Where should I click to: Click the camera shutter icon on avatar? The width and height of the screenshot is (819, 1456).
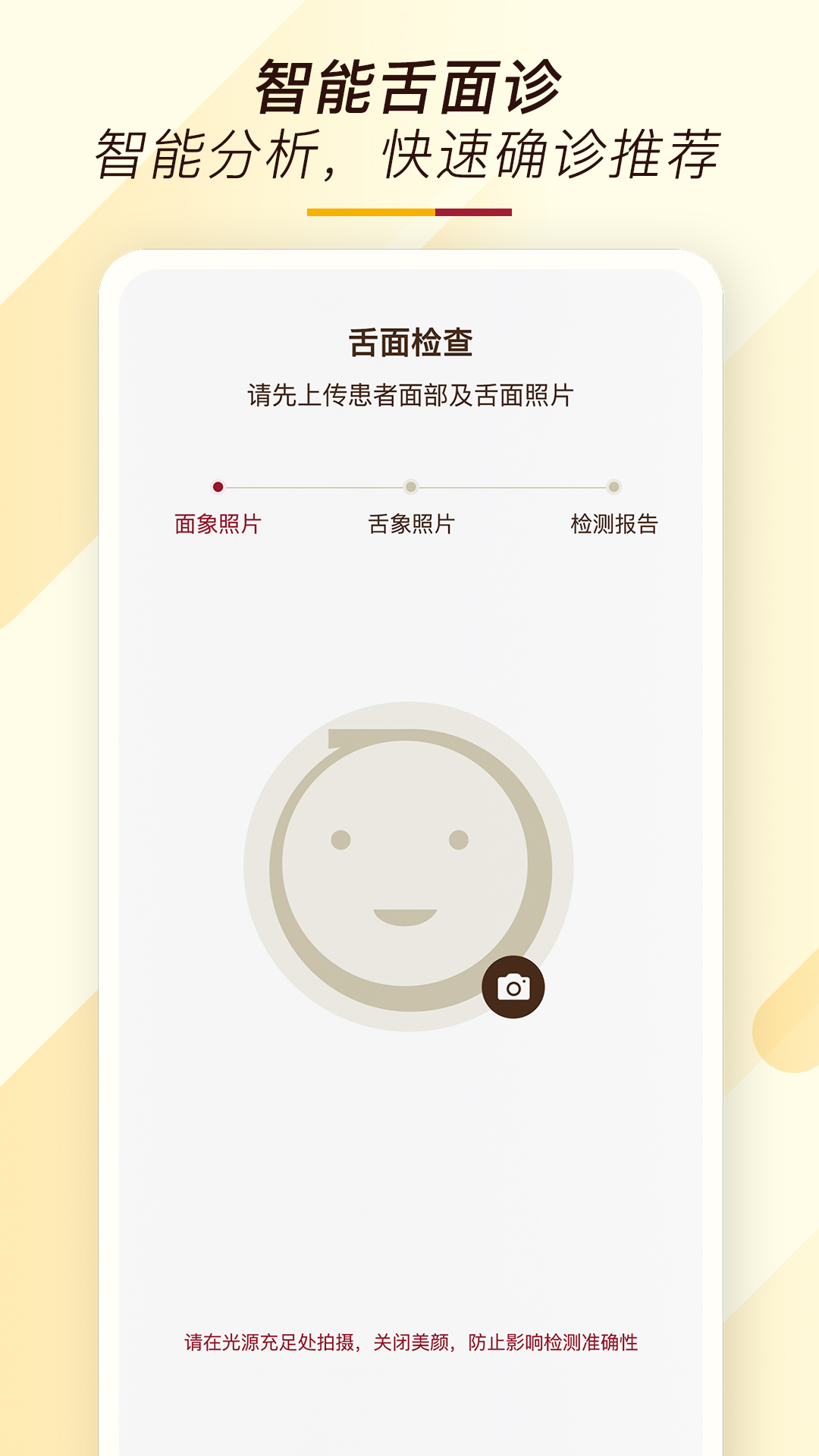(x=514, y=986)
